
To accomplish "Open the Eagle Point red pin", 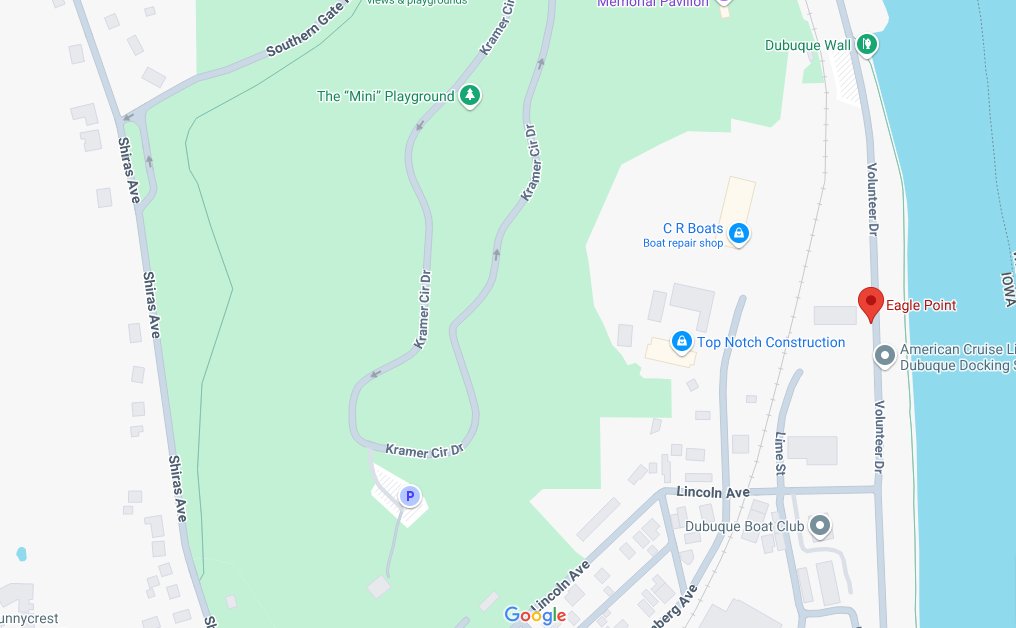I will coord(870,302).
